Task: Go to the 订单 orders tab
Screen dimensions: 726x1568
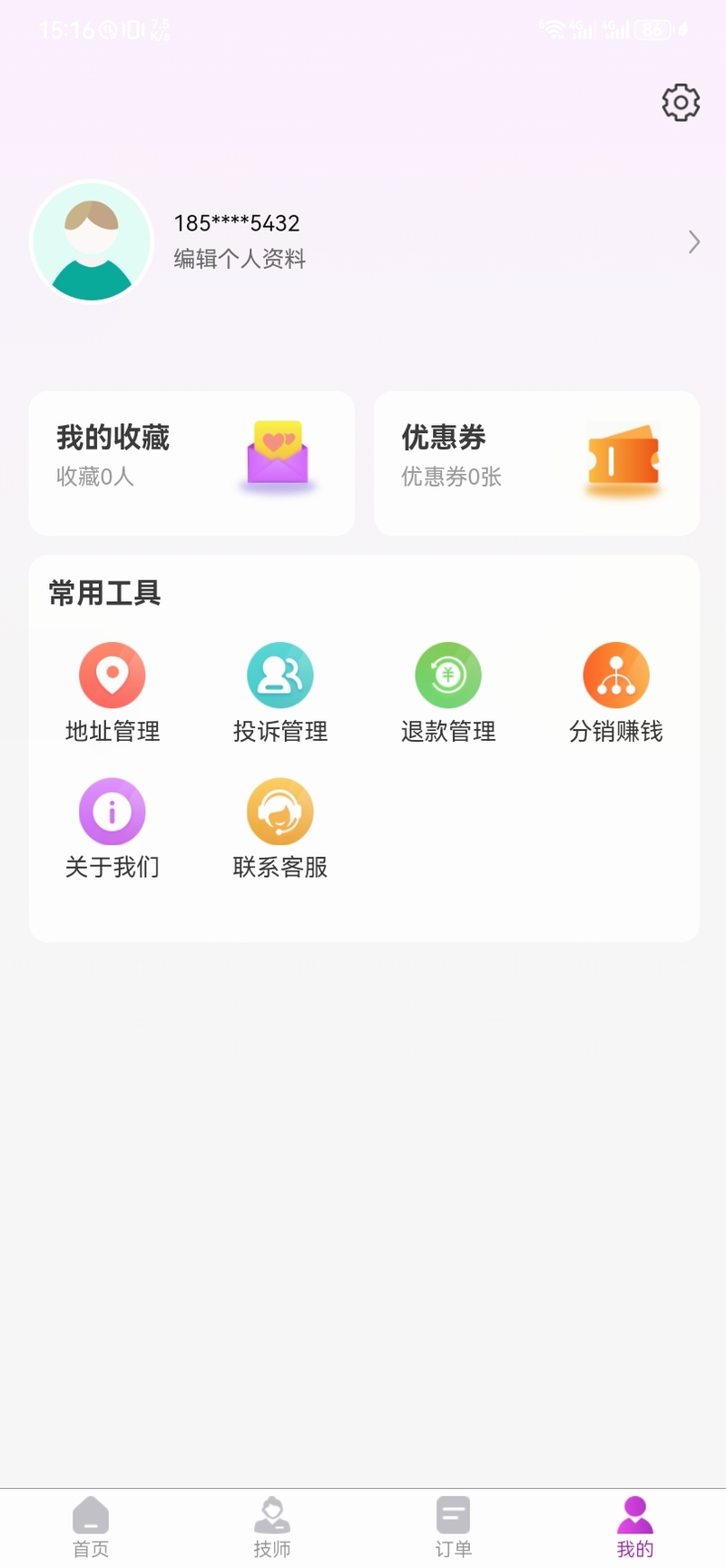Action: point(454,1527)
